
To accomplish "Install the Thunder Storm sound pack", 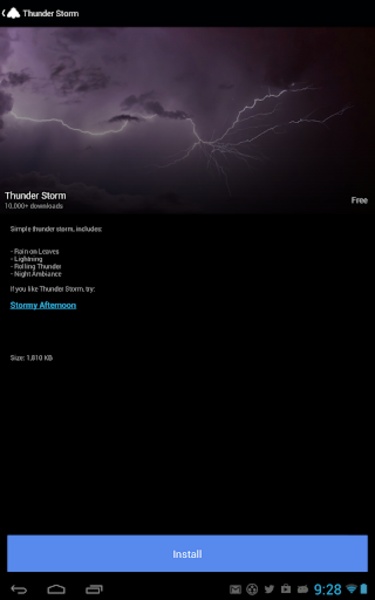I will (187, 553).
